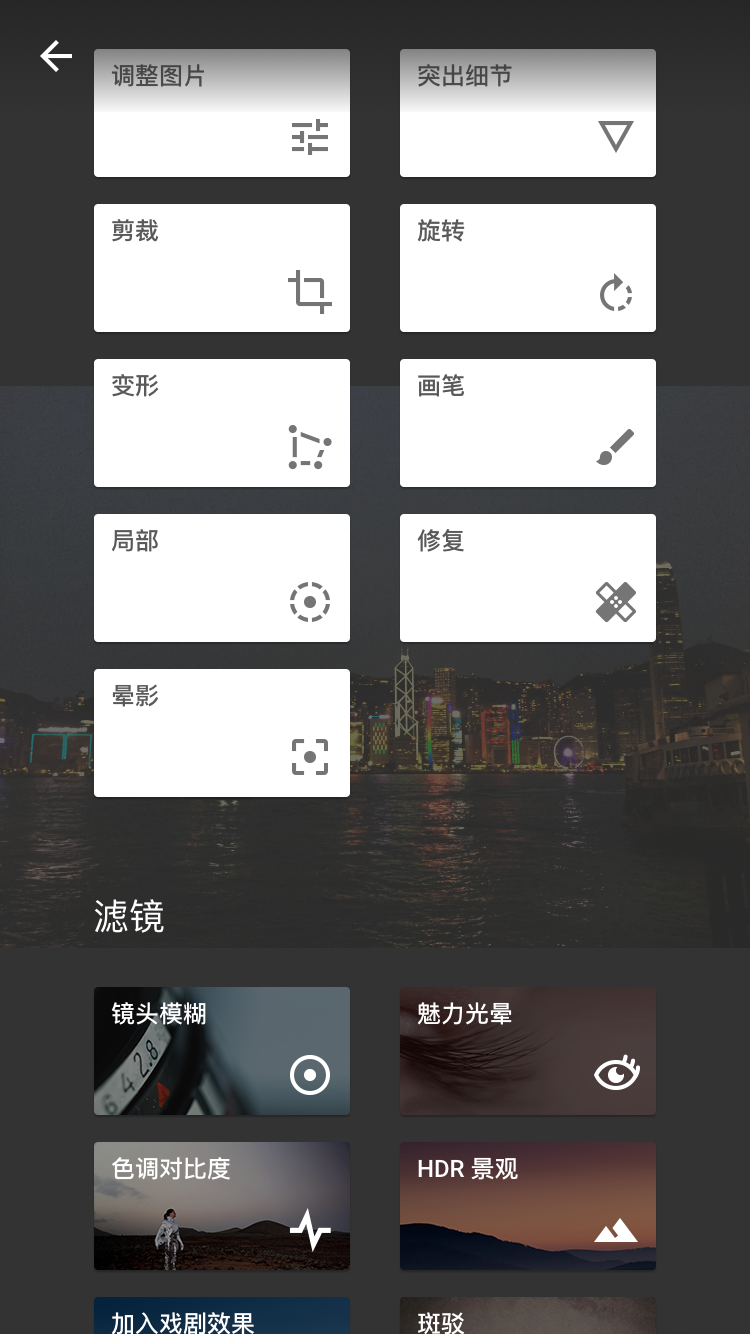
Task: Open the 加入戏剧效果 filter
Action: pyautogui.click(x=222, y=1317)
